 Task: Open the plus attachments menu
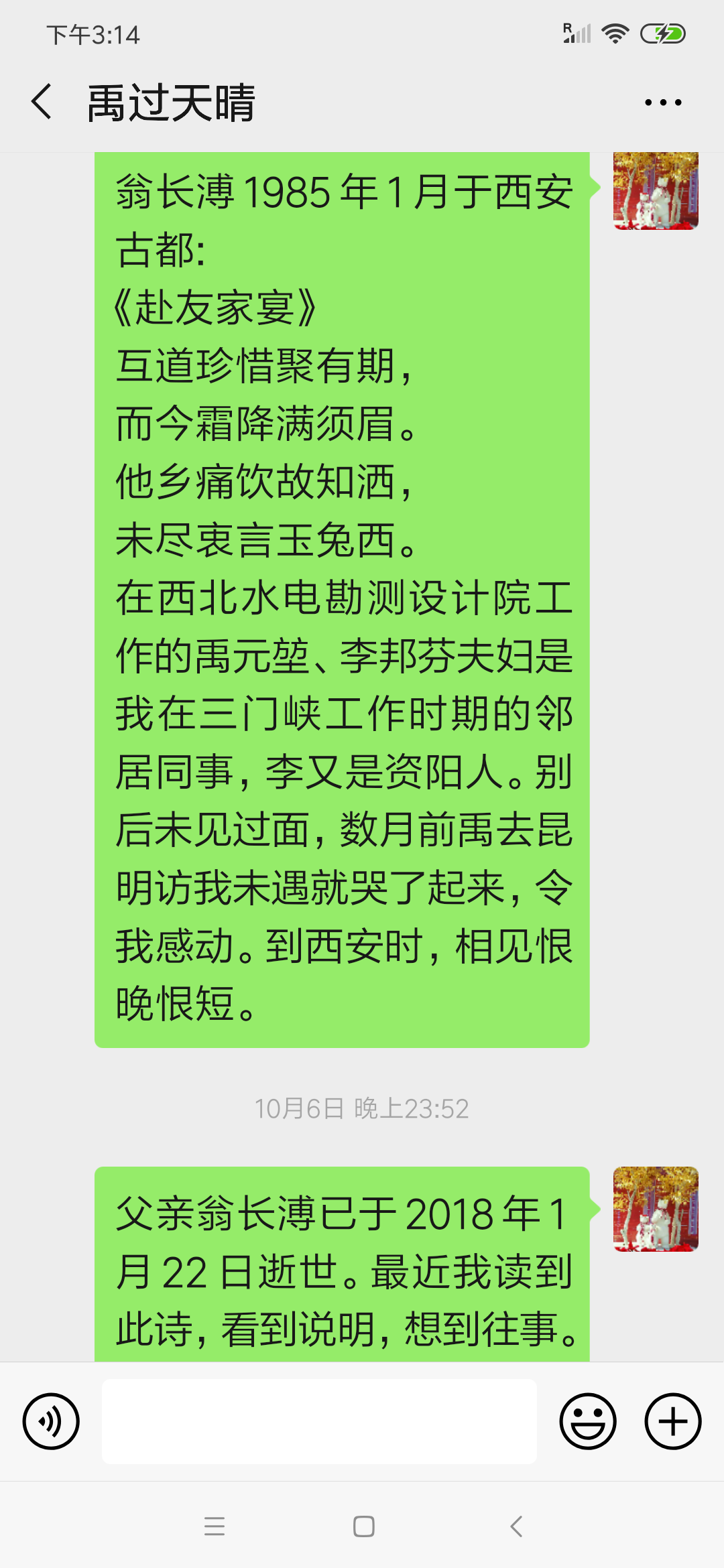(673, 1421)
